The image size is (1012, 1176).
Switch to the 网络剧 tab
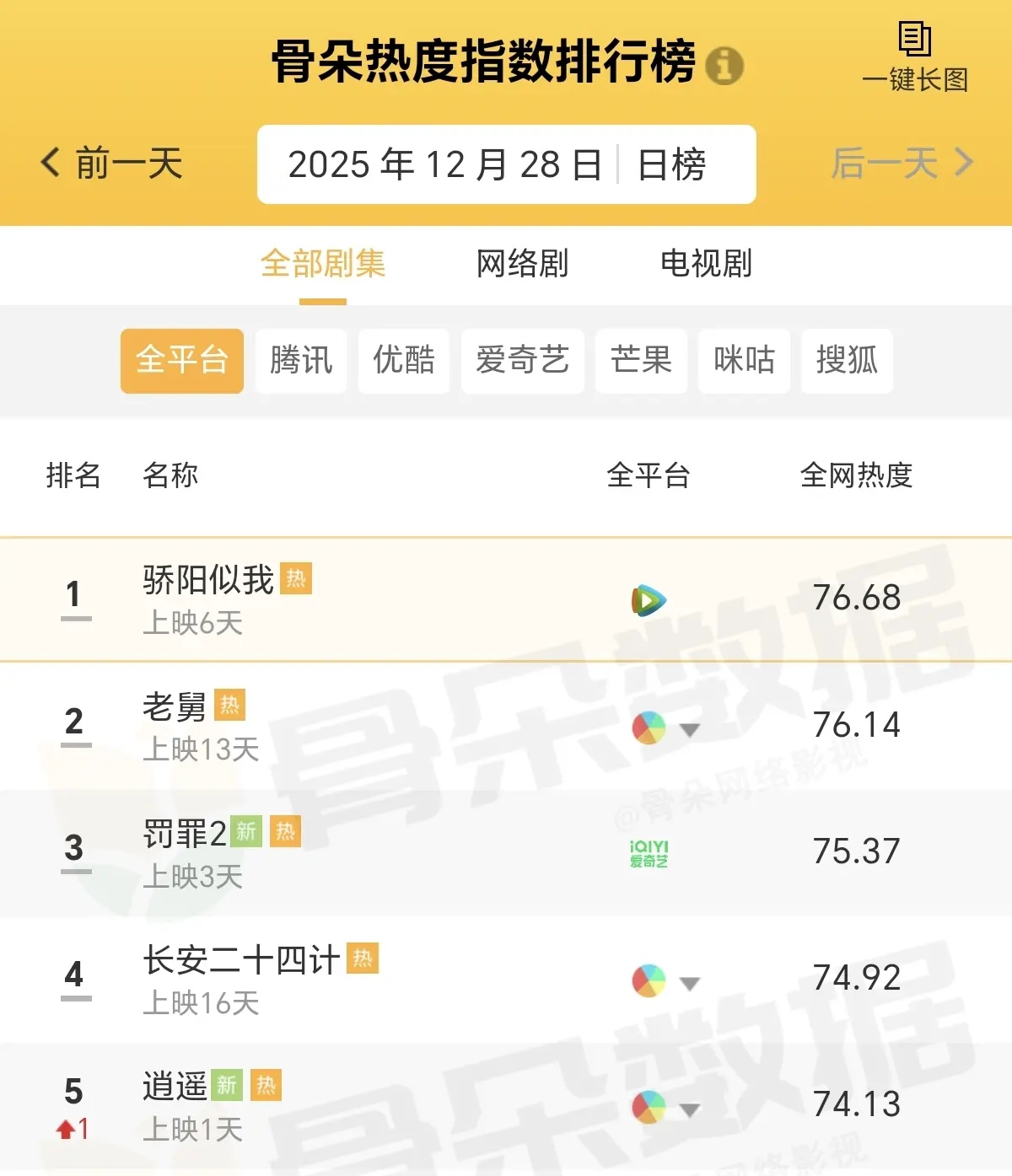[522, 264]
